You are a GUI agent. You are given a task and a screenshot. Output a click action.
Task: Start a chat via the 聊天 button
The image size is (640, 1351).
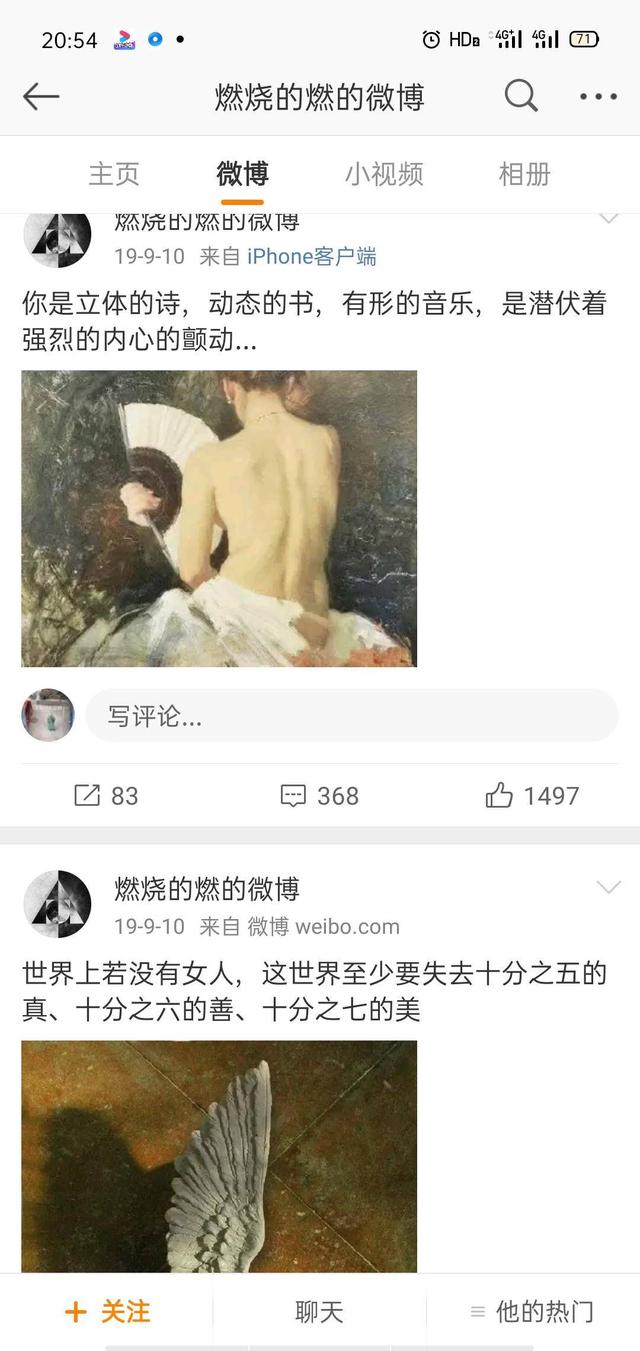(319, 1311)
